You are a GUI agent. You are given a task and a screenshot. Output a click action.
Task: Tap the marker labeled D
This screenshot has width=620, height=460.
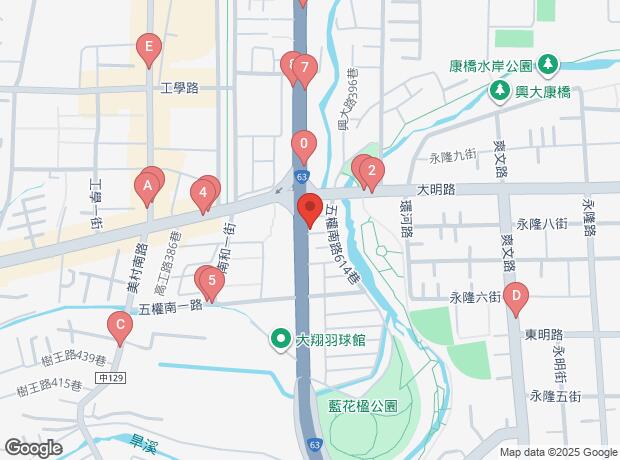click(515, 295)
